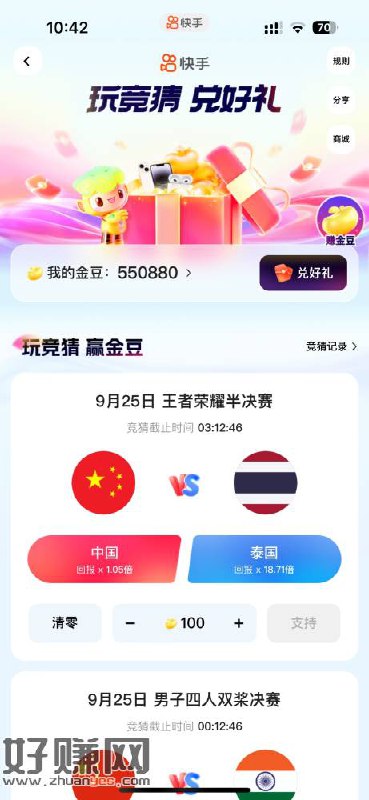
Task: Select 中国 with 1.05x return
Action: [104, 559]
